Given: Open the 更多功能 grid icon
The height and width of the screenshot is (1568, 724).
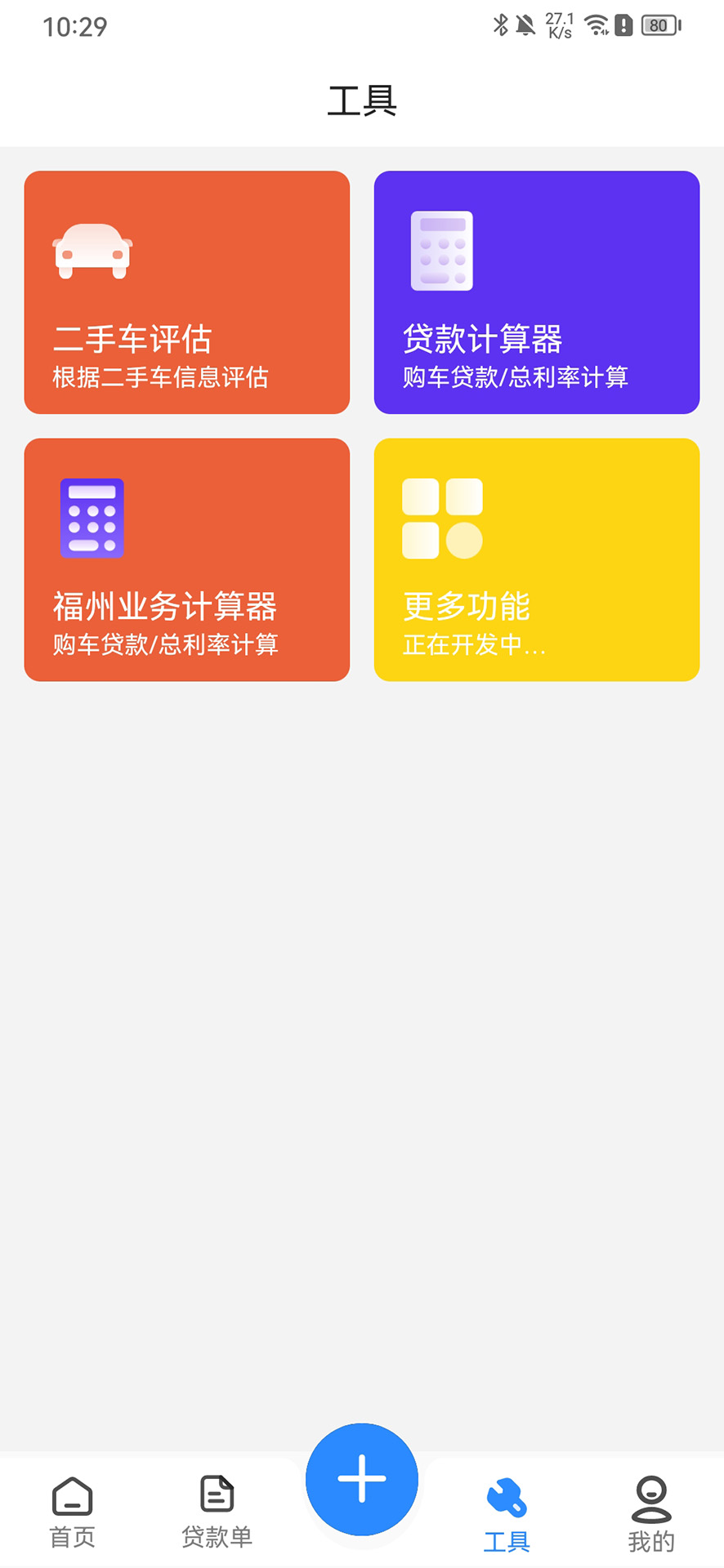Looking at the screenshot, I should point(442,517).
